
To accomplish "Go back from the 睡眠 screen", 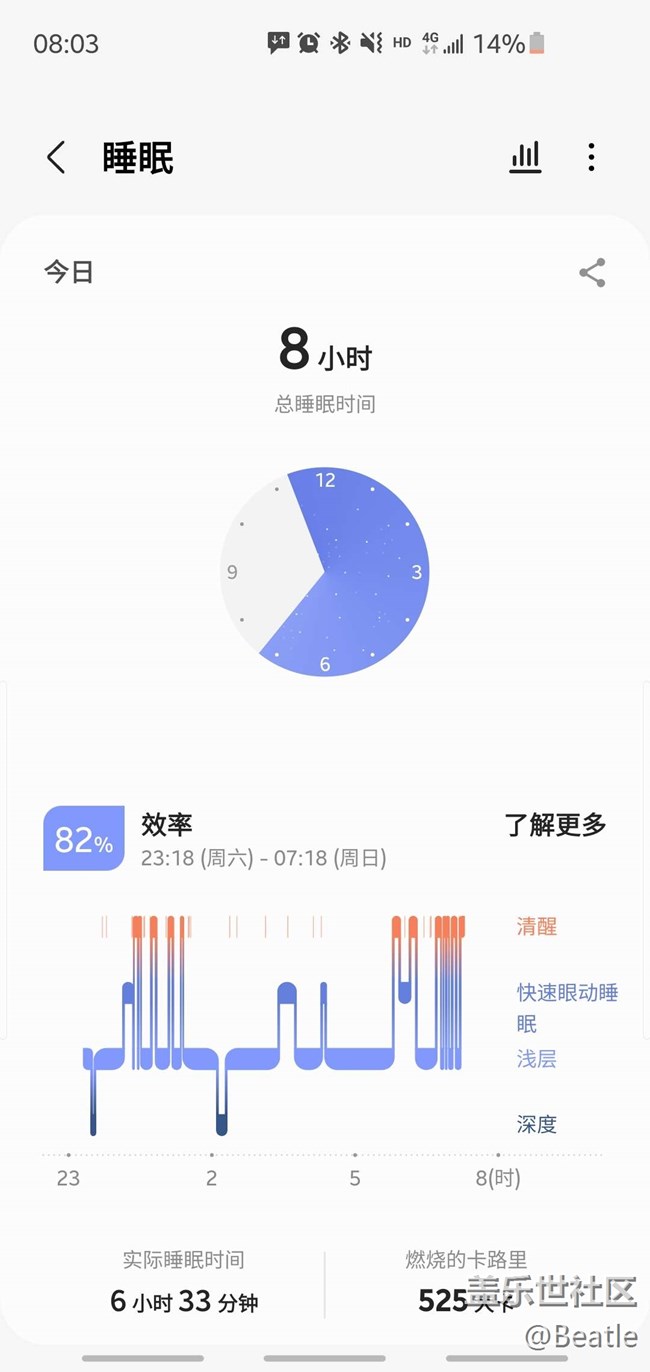I will click(56, 158).
